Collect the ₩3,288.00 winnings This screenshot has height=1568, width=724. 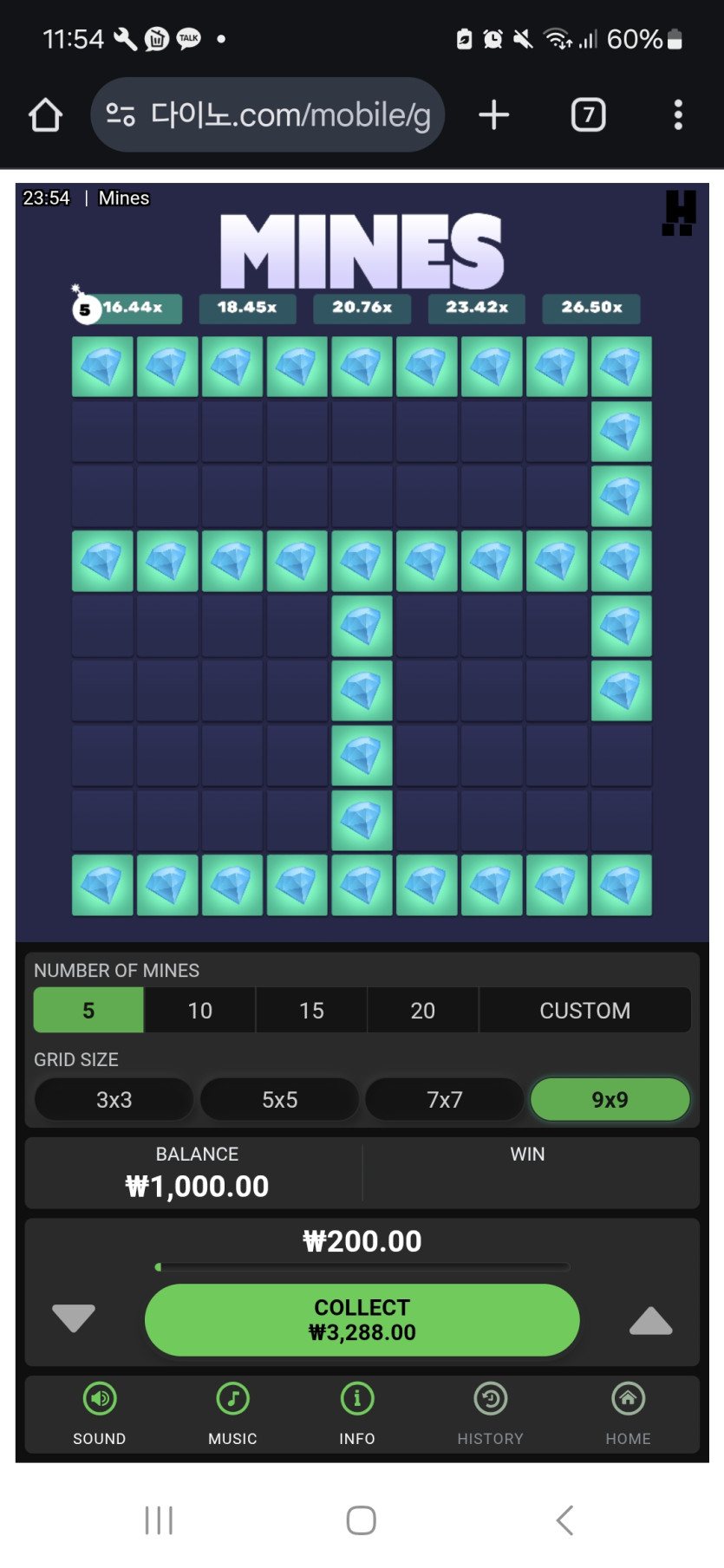(x=362, y=1319)
